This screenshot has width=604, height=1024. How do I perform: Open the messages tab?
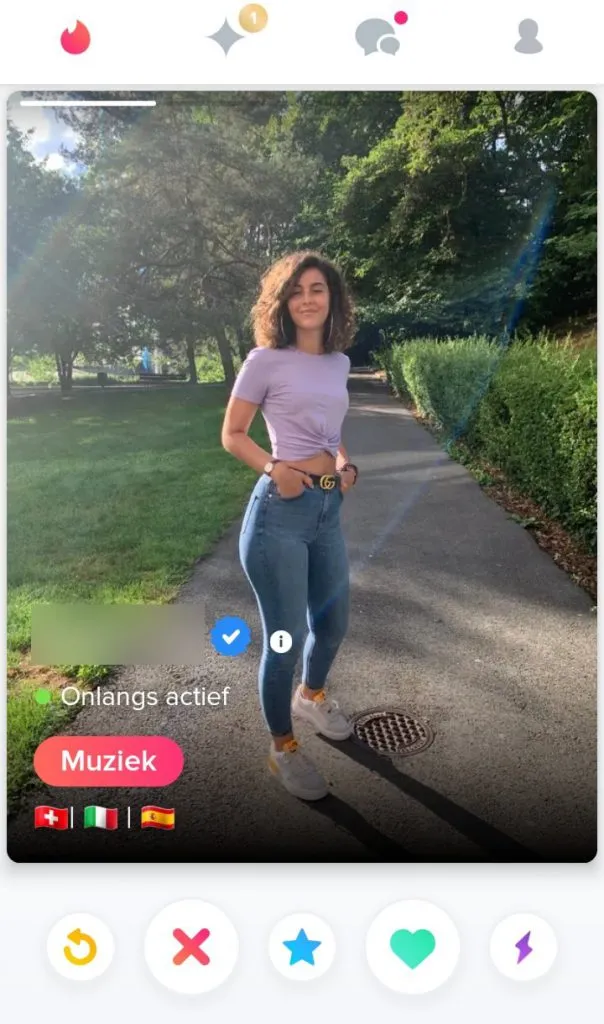[x=377, y=38]
